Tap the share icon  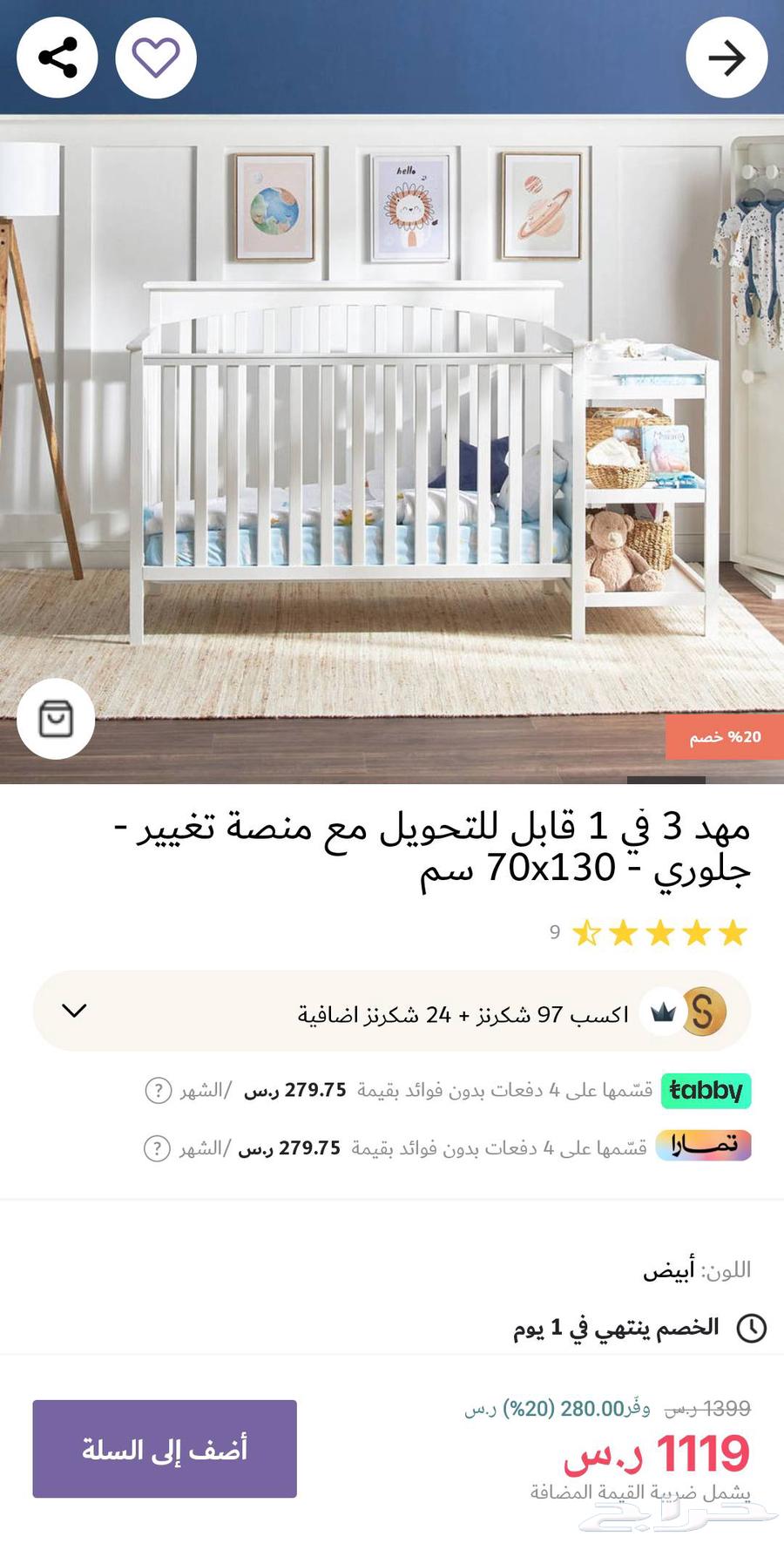[x=57, y=57]
